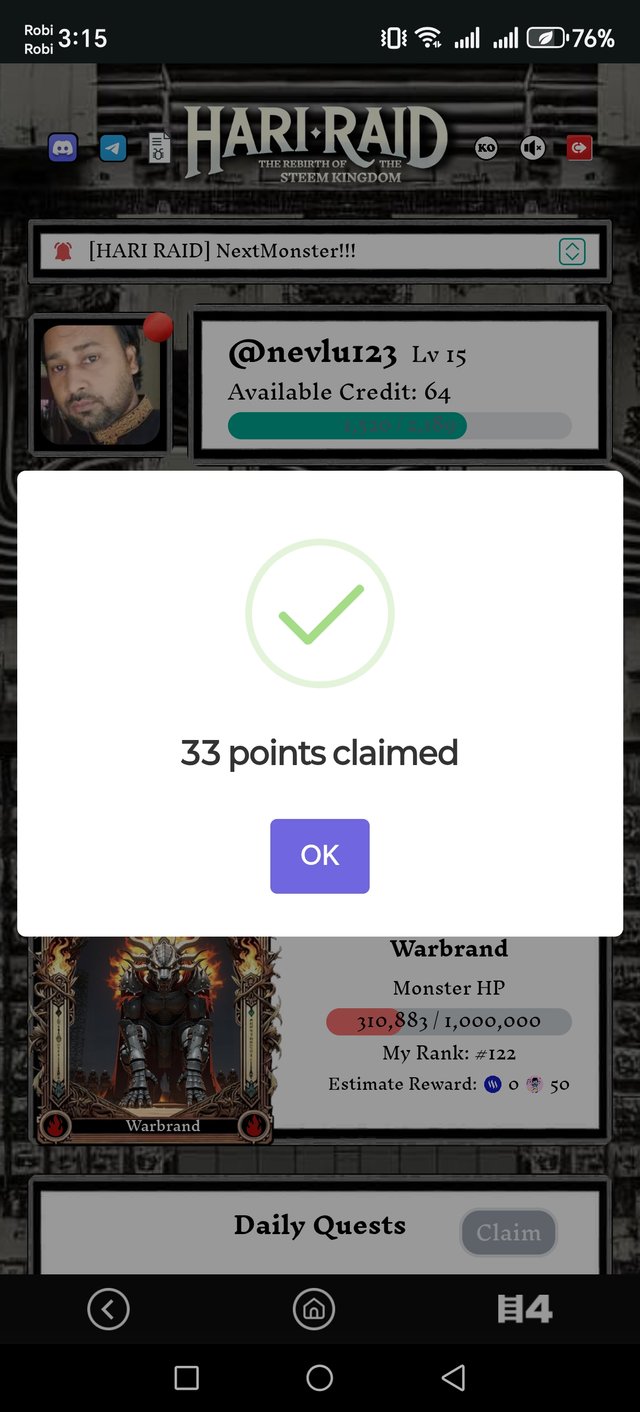Switch language with the KO icon
This screenshot has width=640, height=1412.
486,148
